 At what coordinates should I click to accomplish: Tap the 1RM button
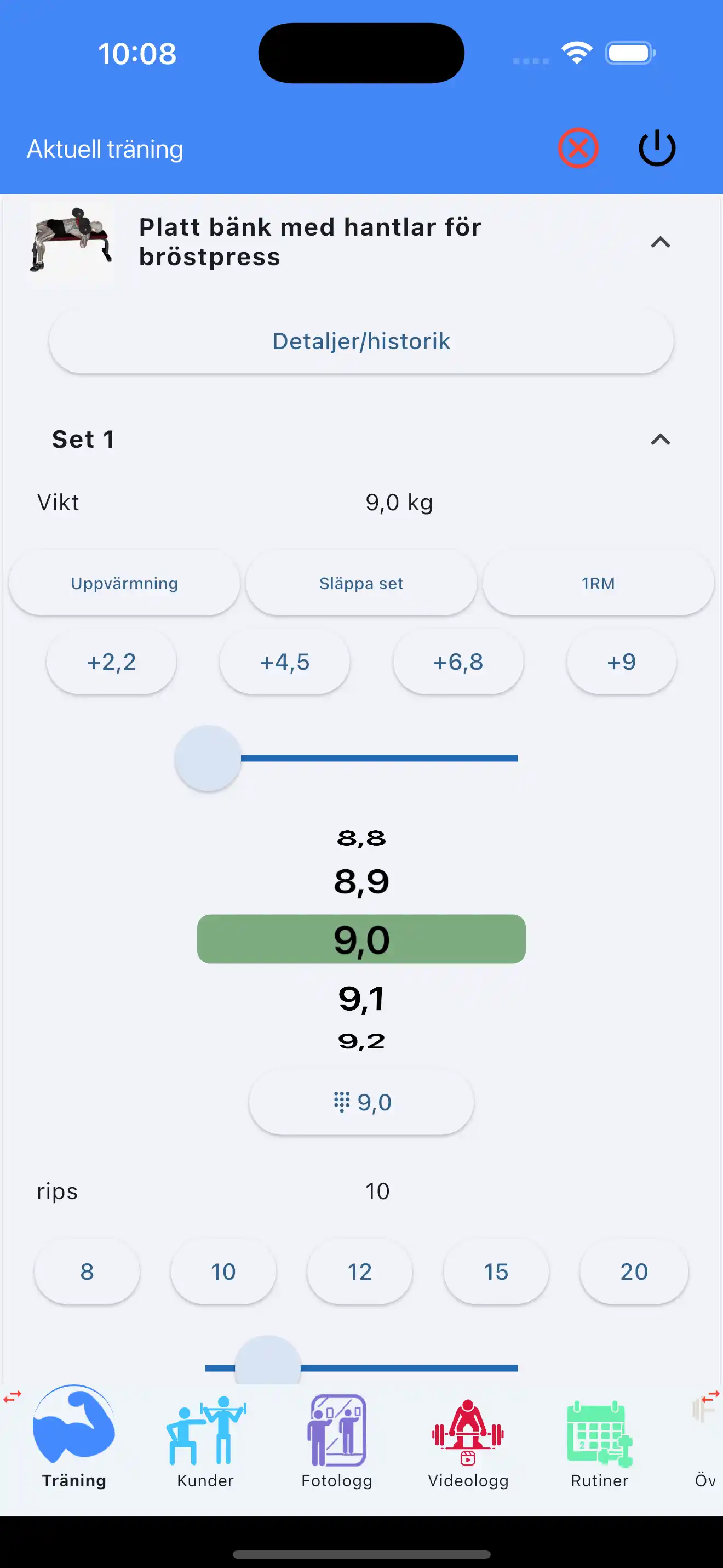(598, 583)
